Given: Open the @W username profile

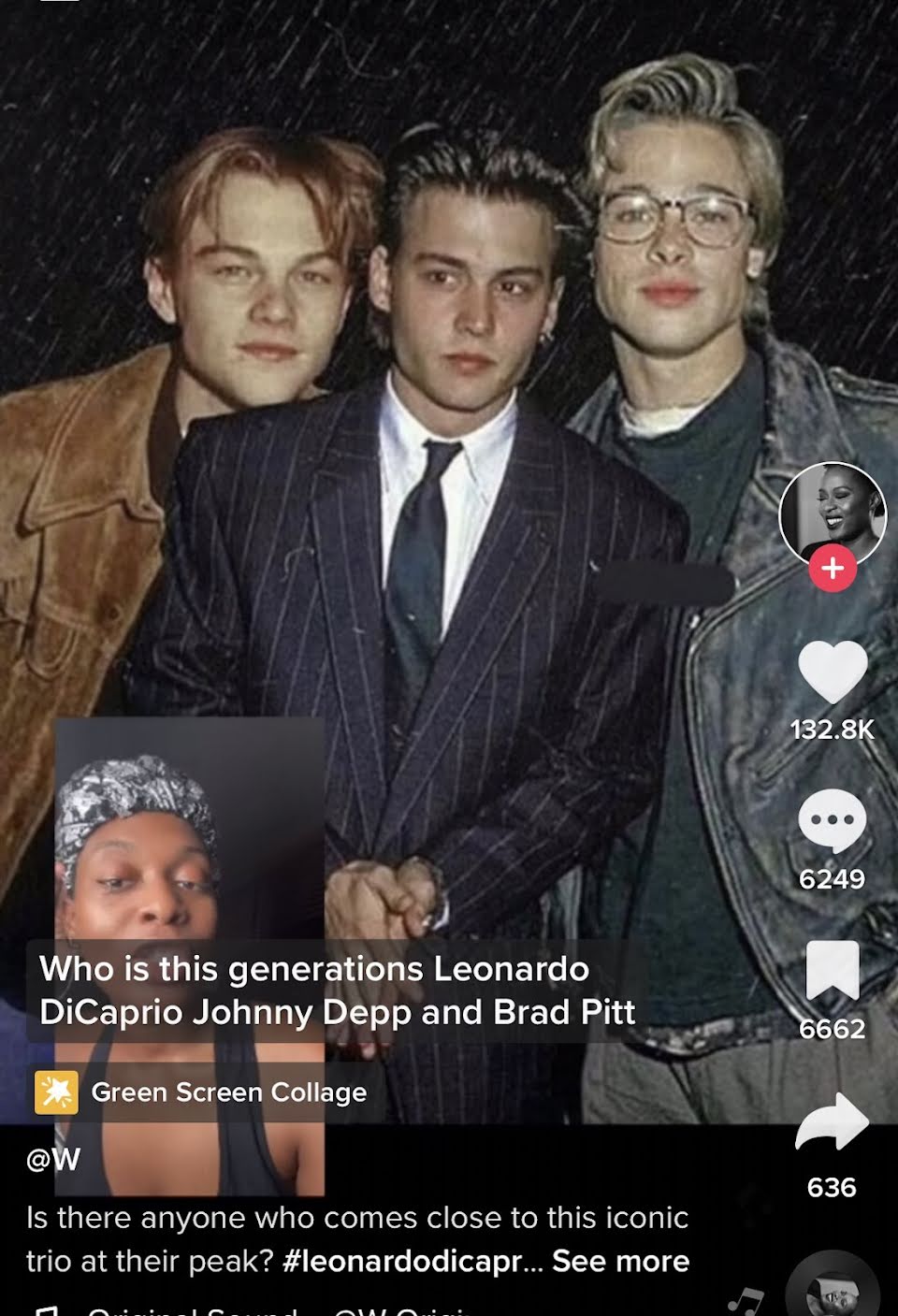Looking at the screenshot, I should tap(53, 1160).
